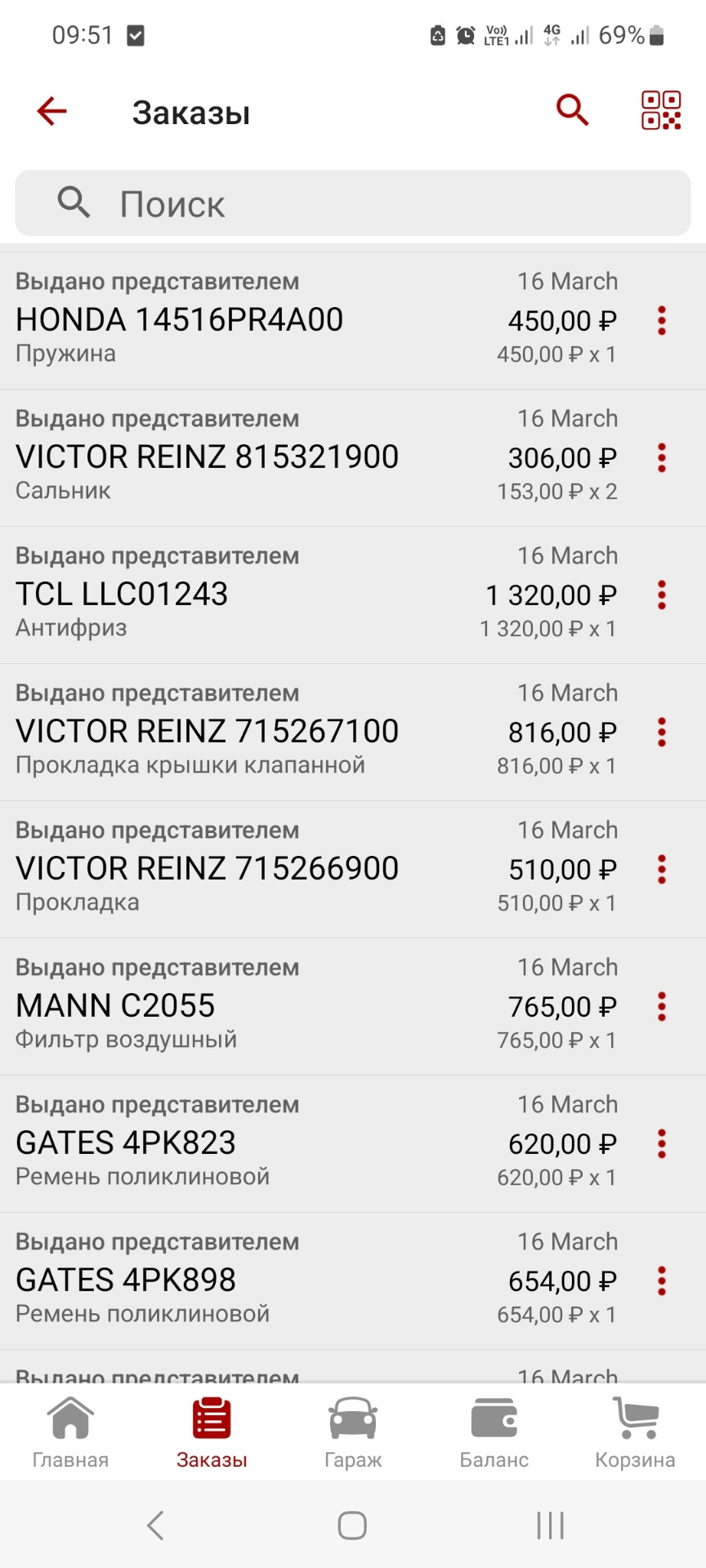The height and width of the screenshot is (1568, 706).
Task: Open the TCL LLC01243 antifreeze order
Action: [x=245, y=595]
